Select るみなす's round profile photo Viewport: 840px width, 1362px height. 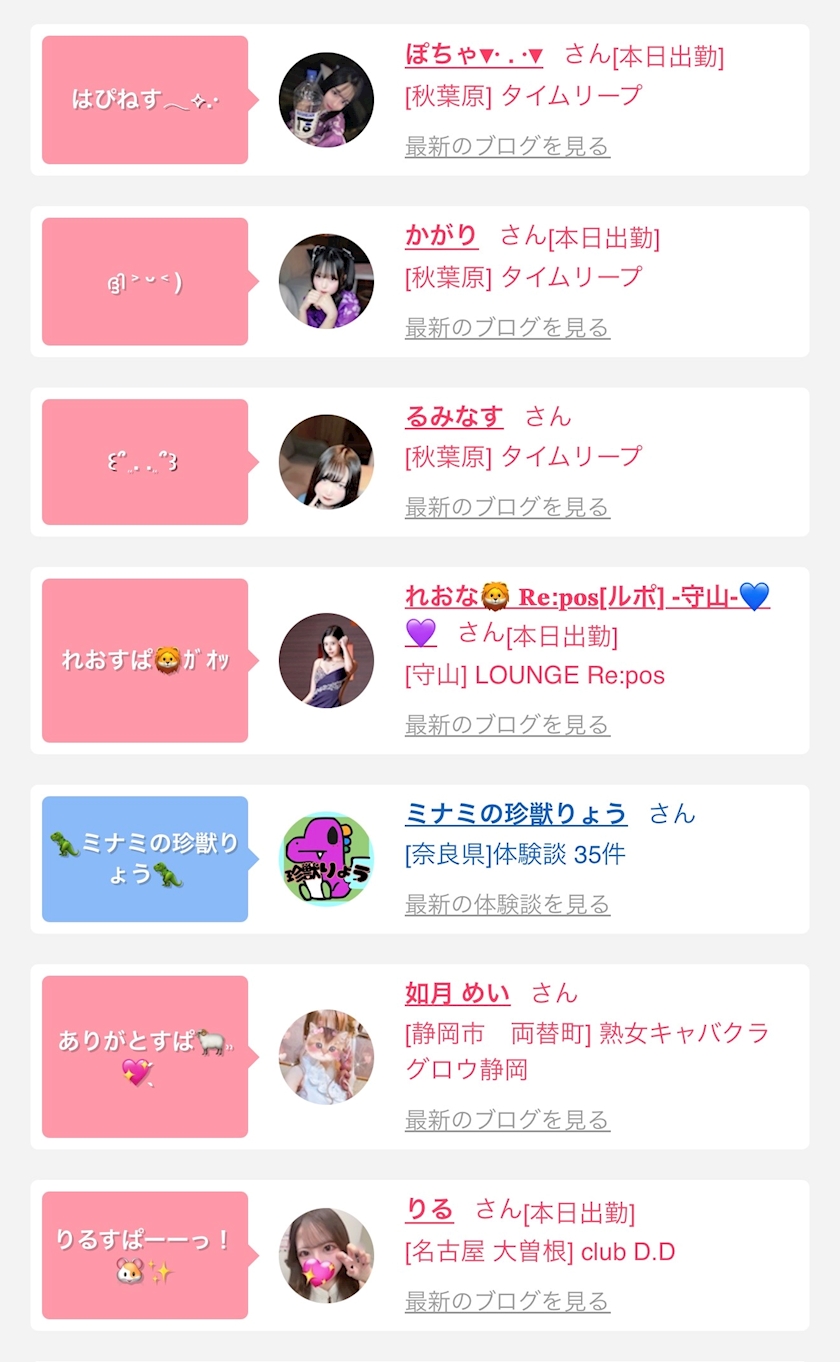(x=326, y=461)
